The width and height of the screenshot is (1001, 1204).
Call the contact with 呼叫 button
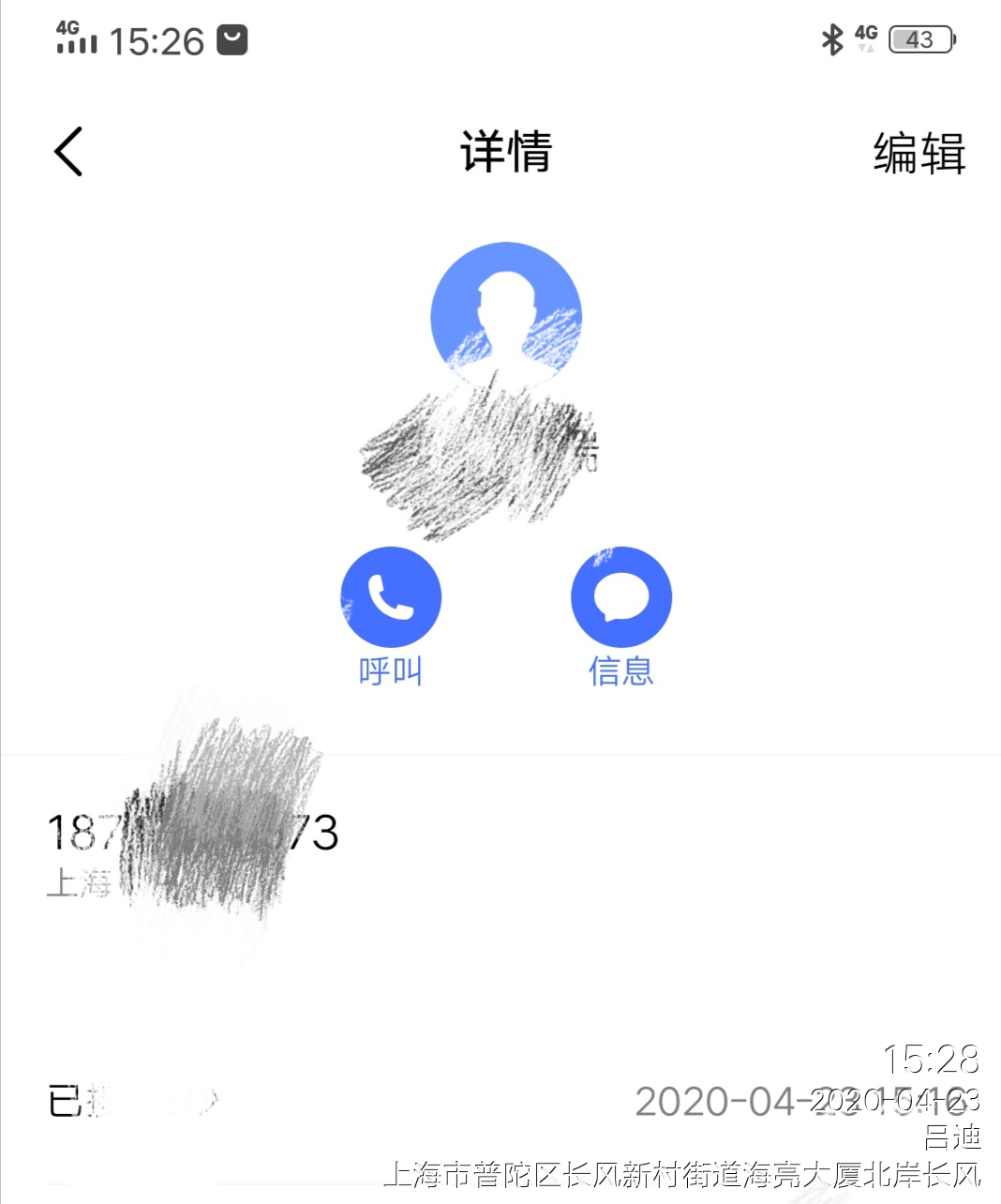[391, 598]
